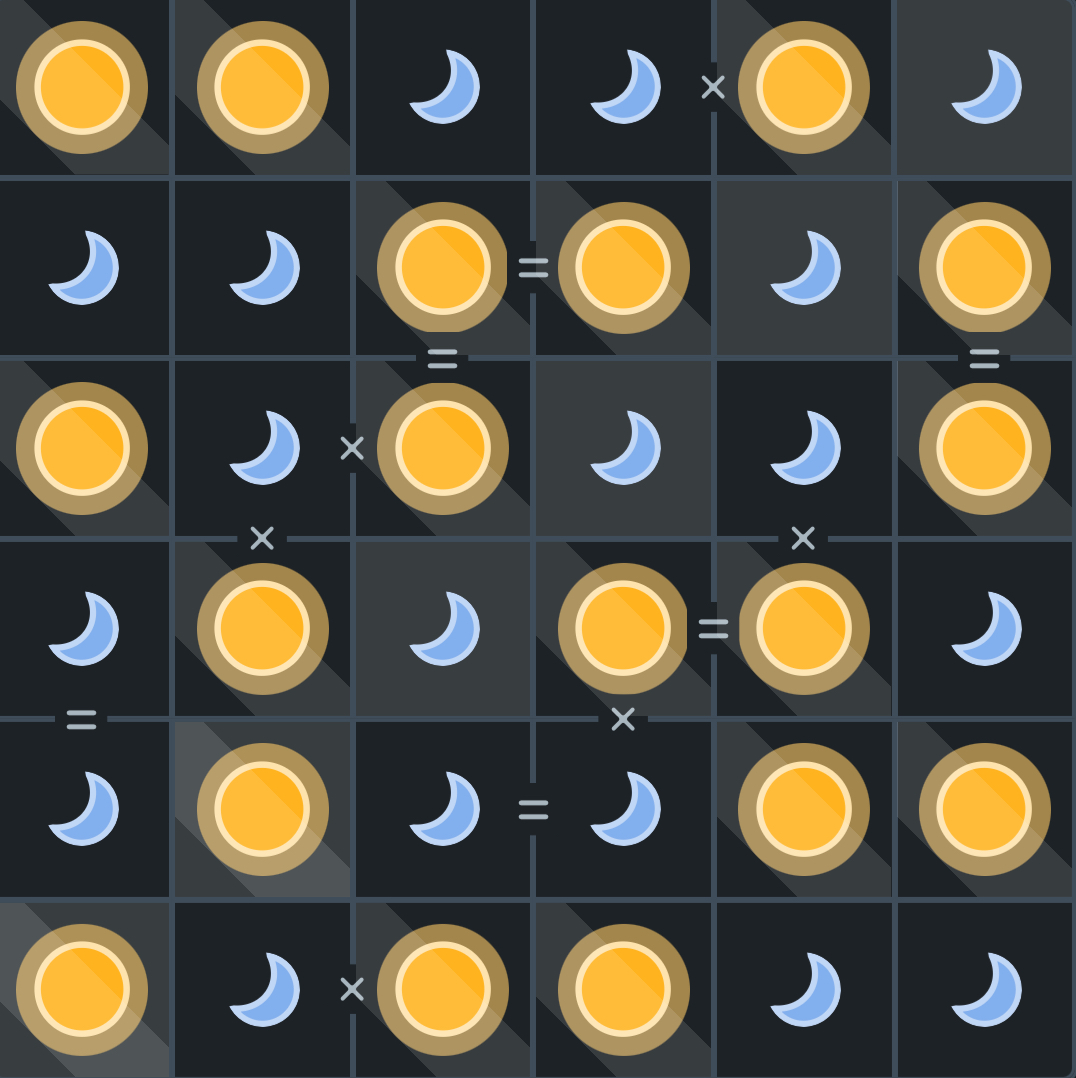The height and width of the screenshot is (1078, 1076).
Task: Tap the sun right of the top-row x
Action: click(x=804, y=87)
